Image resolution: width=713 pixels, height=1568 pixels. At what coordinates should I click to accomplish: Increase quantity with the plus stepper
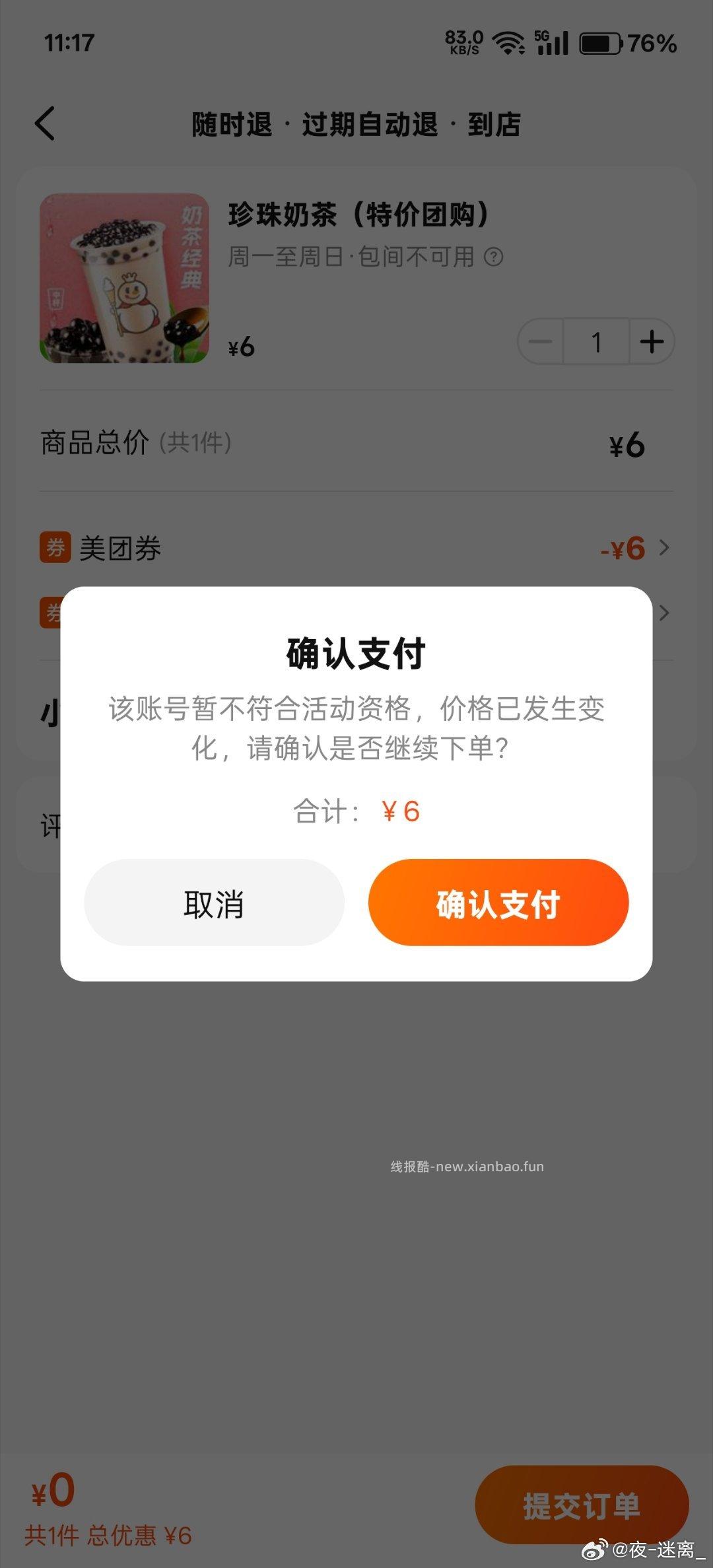click(652, 342)
